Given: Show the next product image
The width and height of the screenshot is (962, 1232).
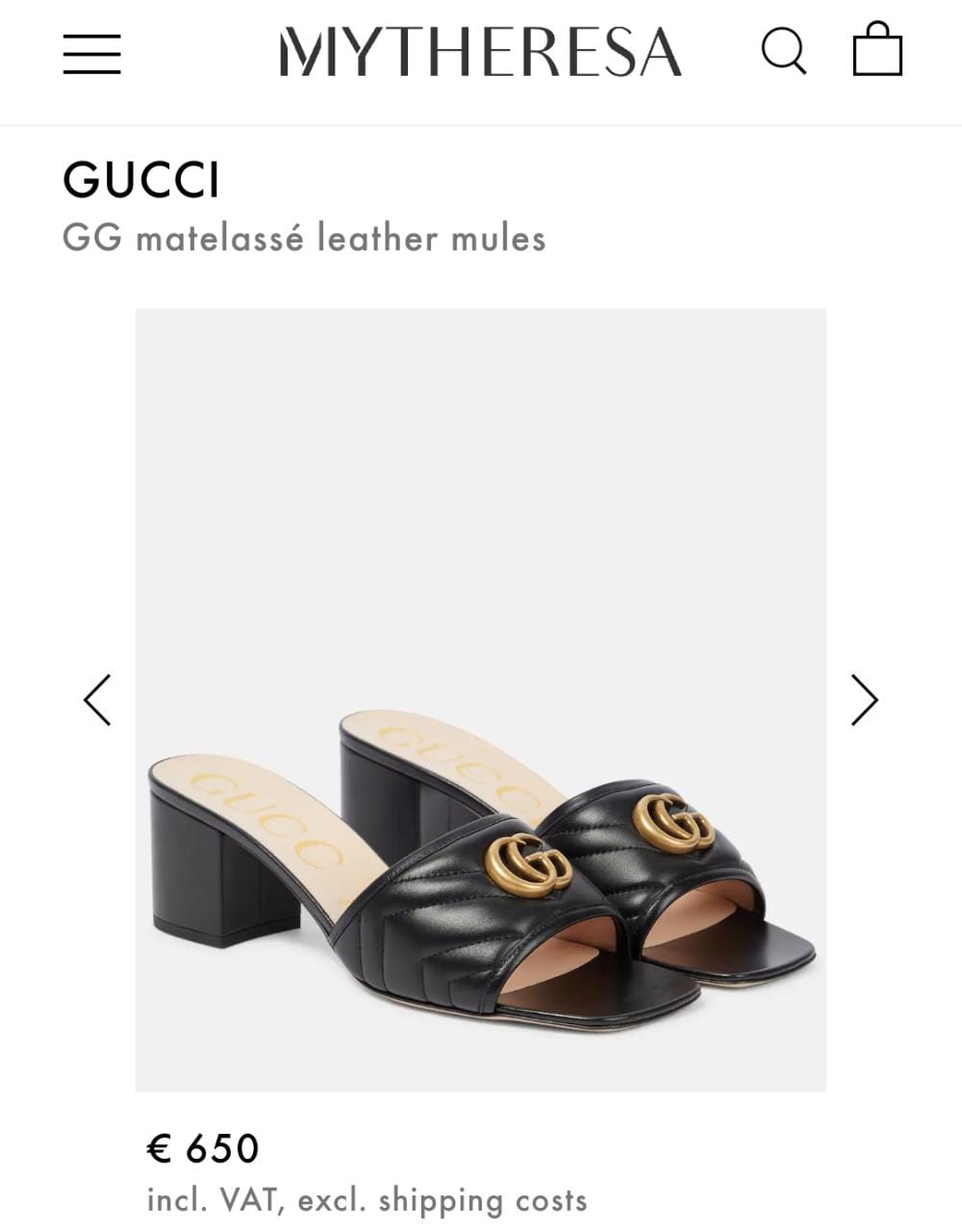Looking at the screenshot, I should [x=864, y=700].
